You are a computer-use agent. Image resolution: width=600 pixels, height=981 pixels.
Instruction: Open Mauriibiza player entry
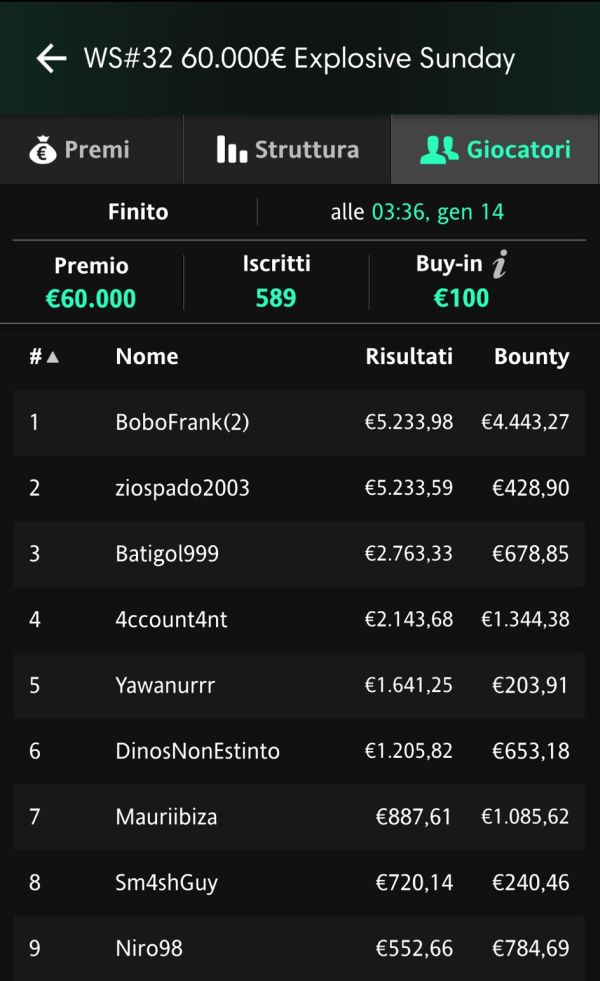299,816
